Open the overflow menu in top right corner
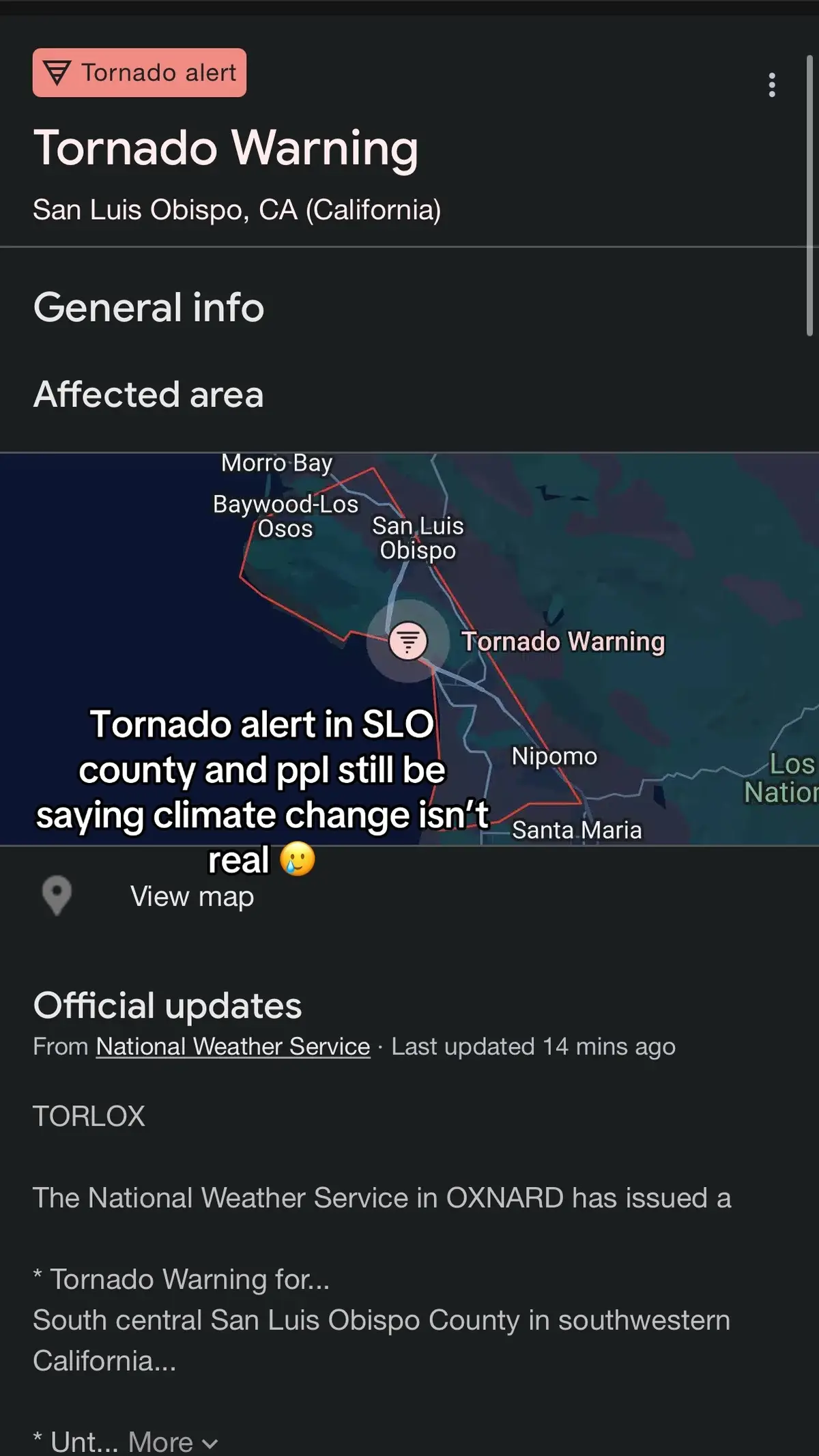This screenshot has height=1456, width=819. coord(772,85)
